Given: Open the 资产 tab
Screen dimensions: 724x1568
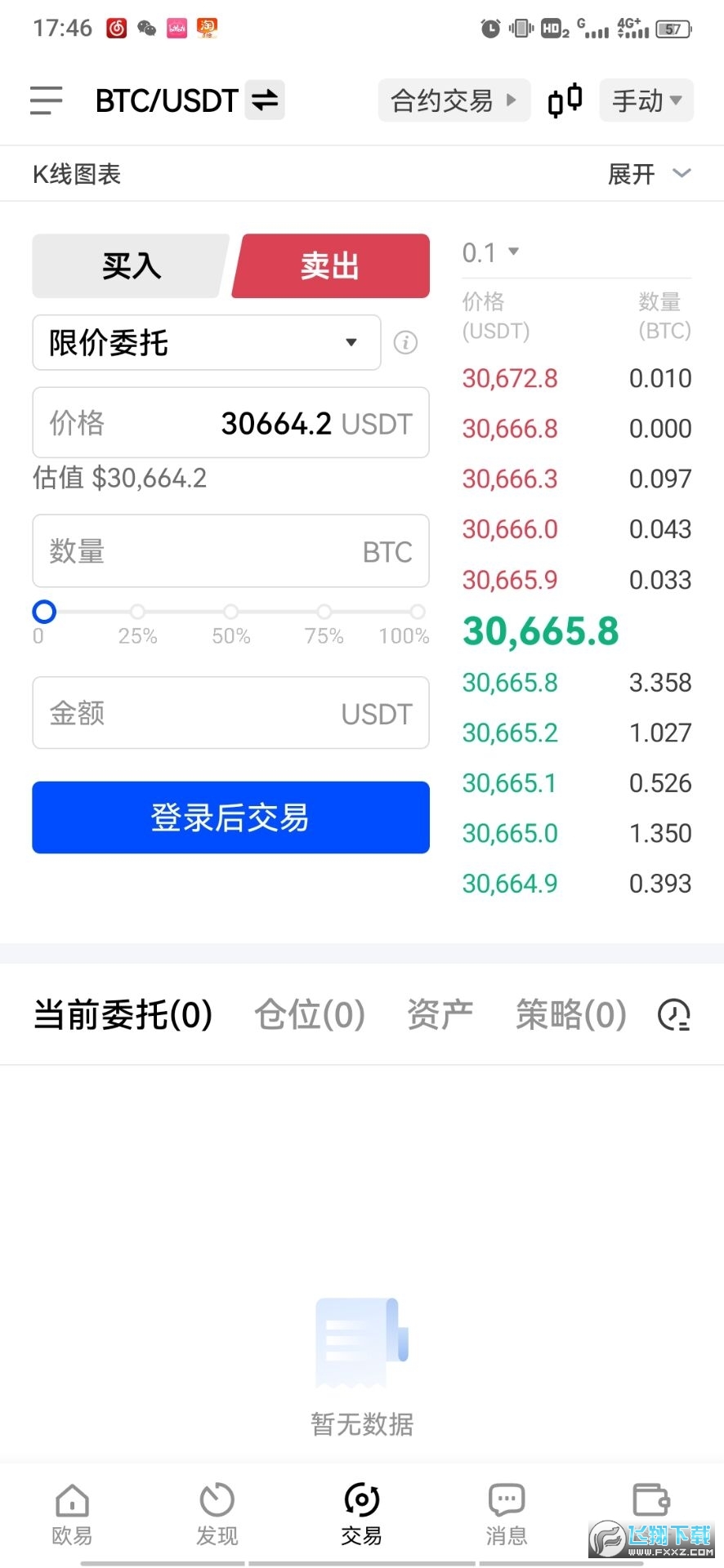Looking at the screenshot, I should point(439,1013).
